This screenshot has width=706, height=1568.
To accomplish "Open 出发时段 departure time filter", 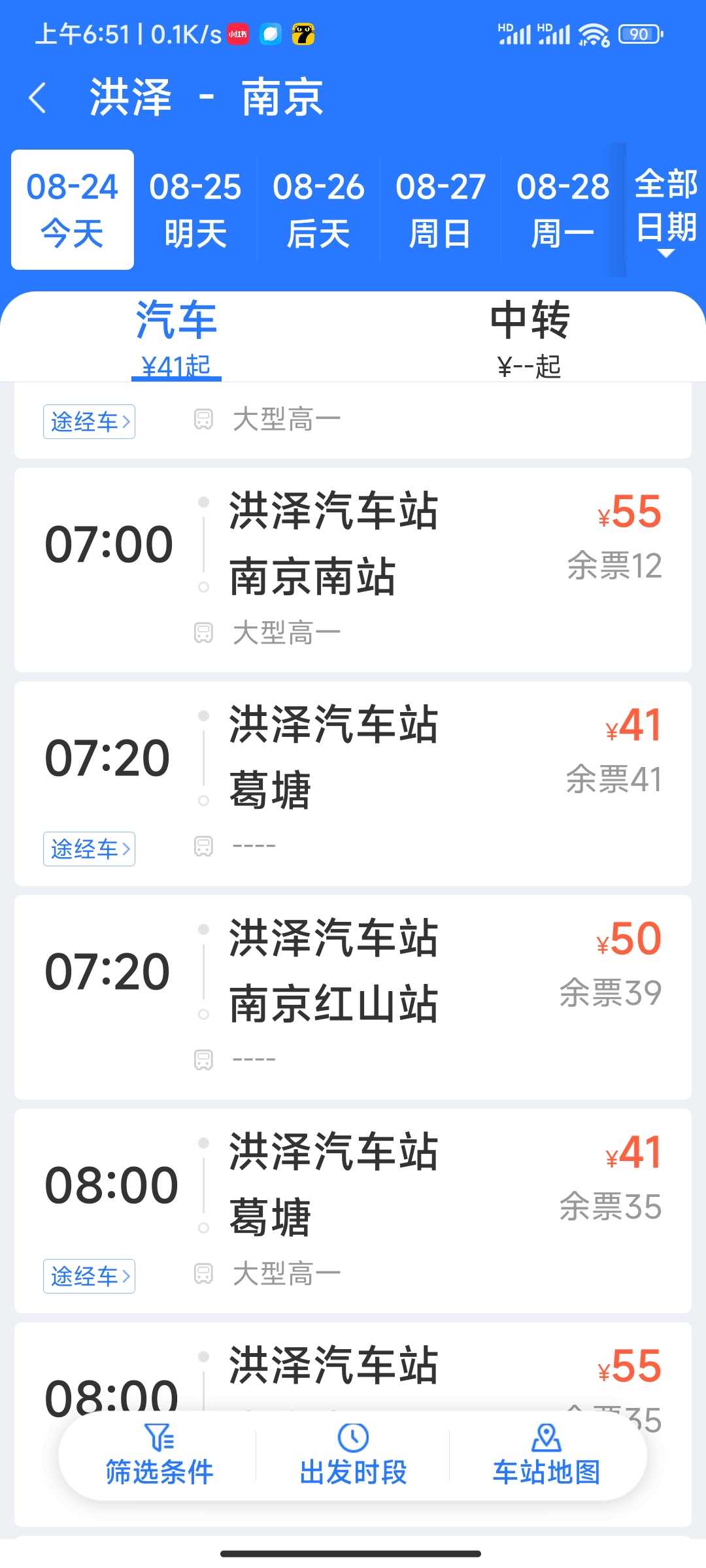I will click(353, 1456).
